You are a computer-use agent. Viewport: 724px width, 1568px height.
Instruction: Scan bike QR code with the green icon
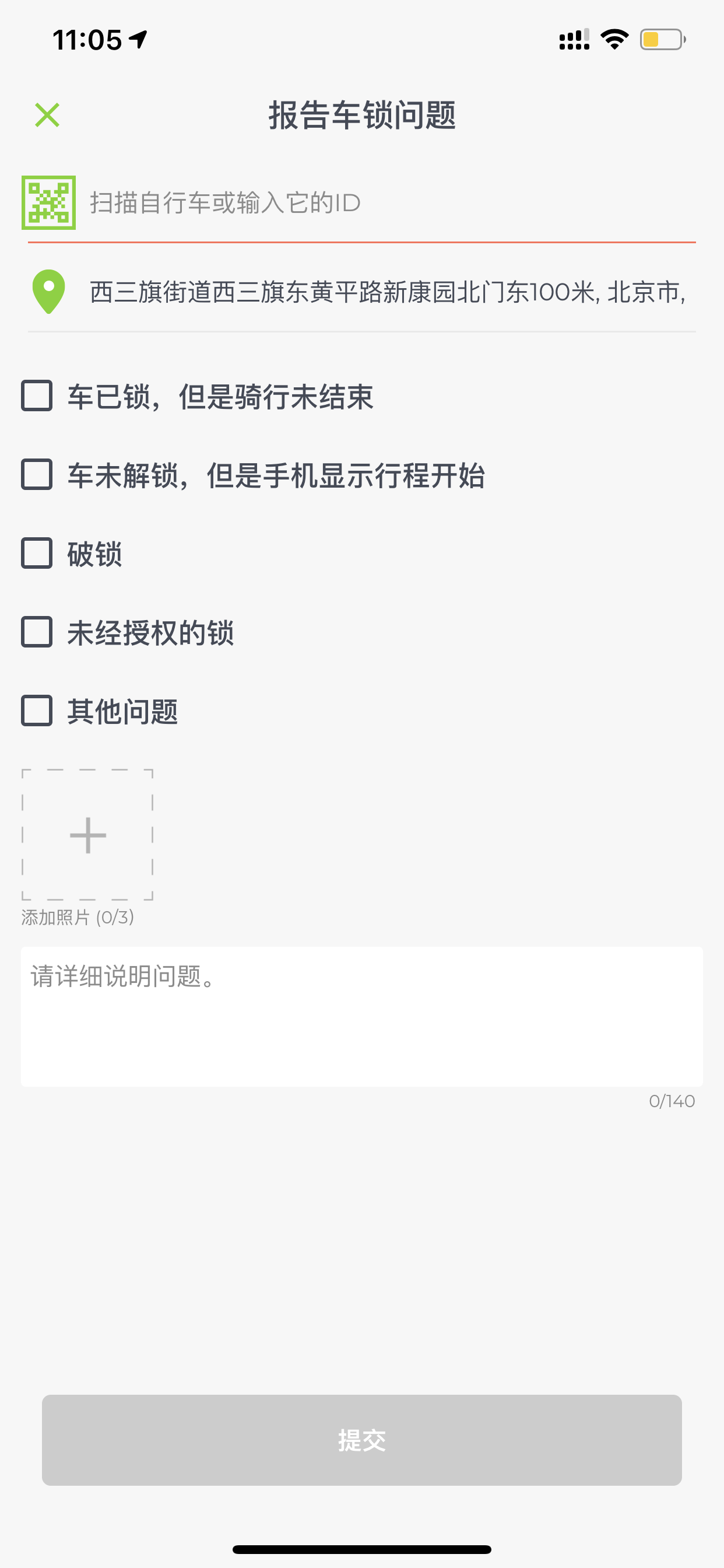tap(48, 202)
